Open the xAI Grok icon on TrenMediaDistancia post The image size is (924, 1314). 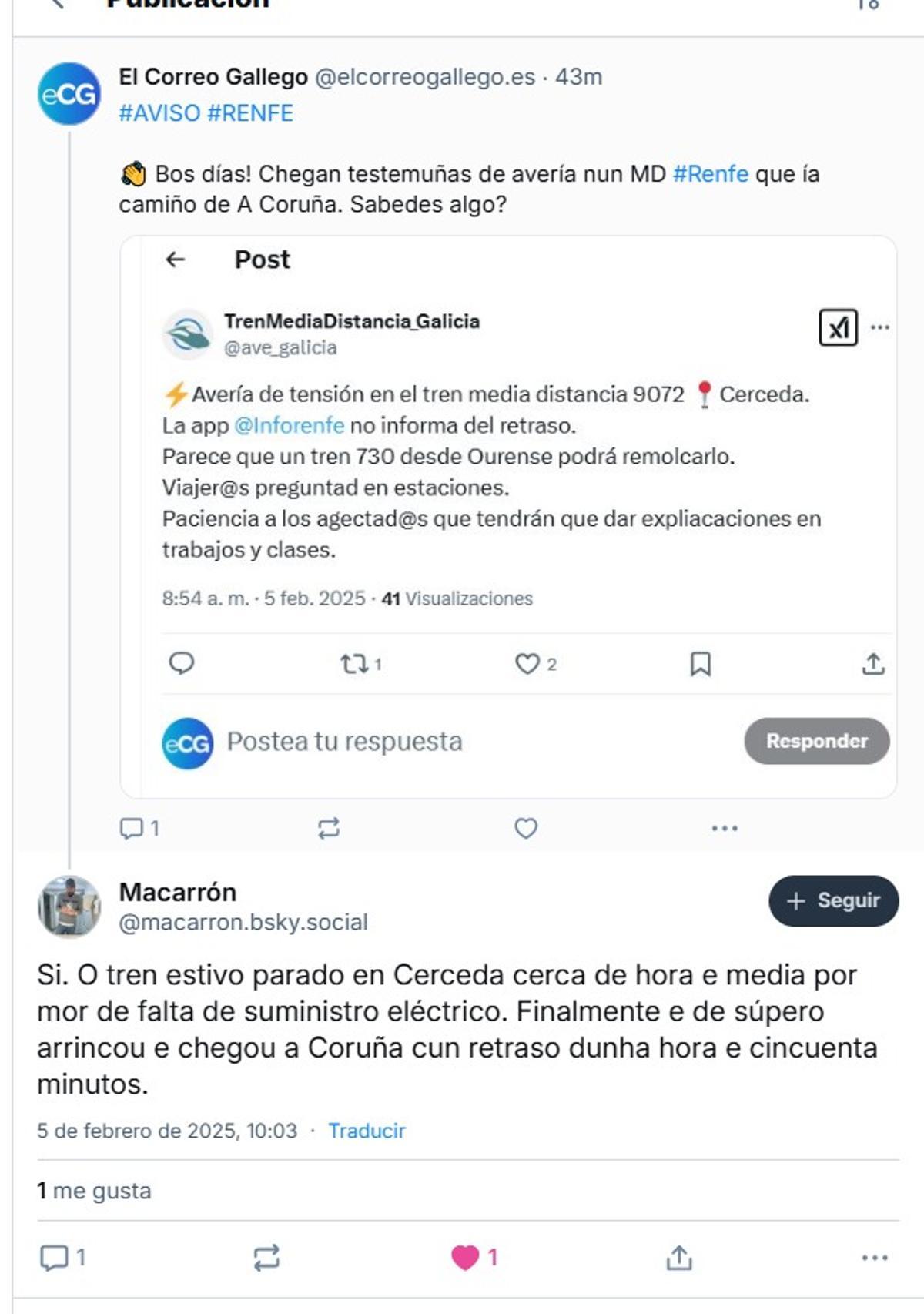coord(840,328)
